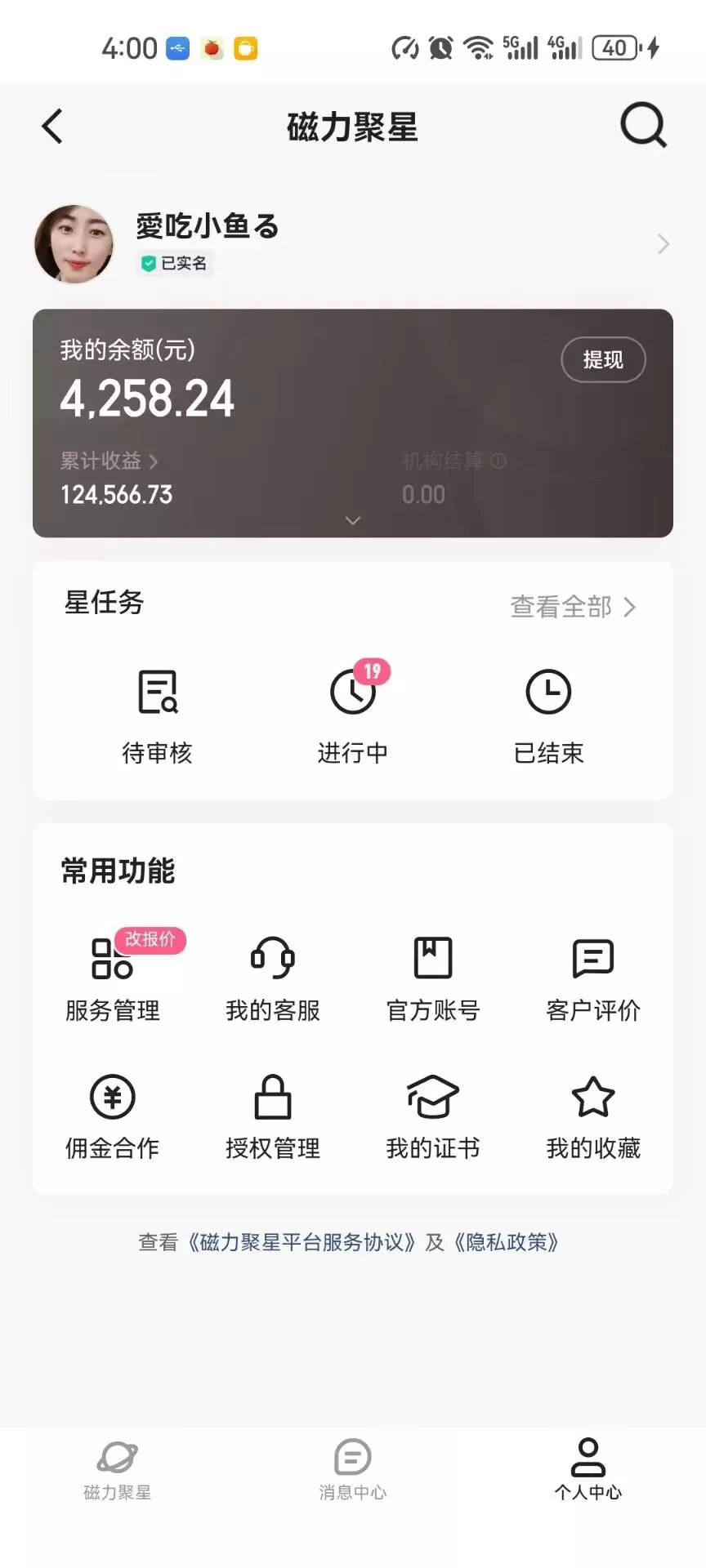
Task: Open 我的收藏 favorites
Action: (x=592, y=1115)
